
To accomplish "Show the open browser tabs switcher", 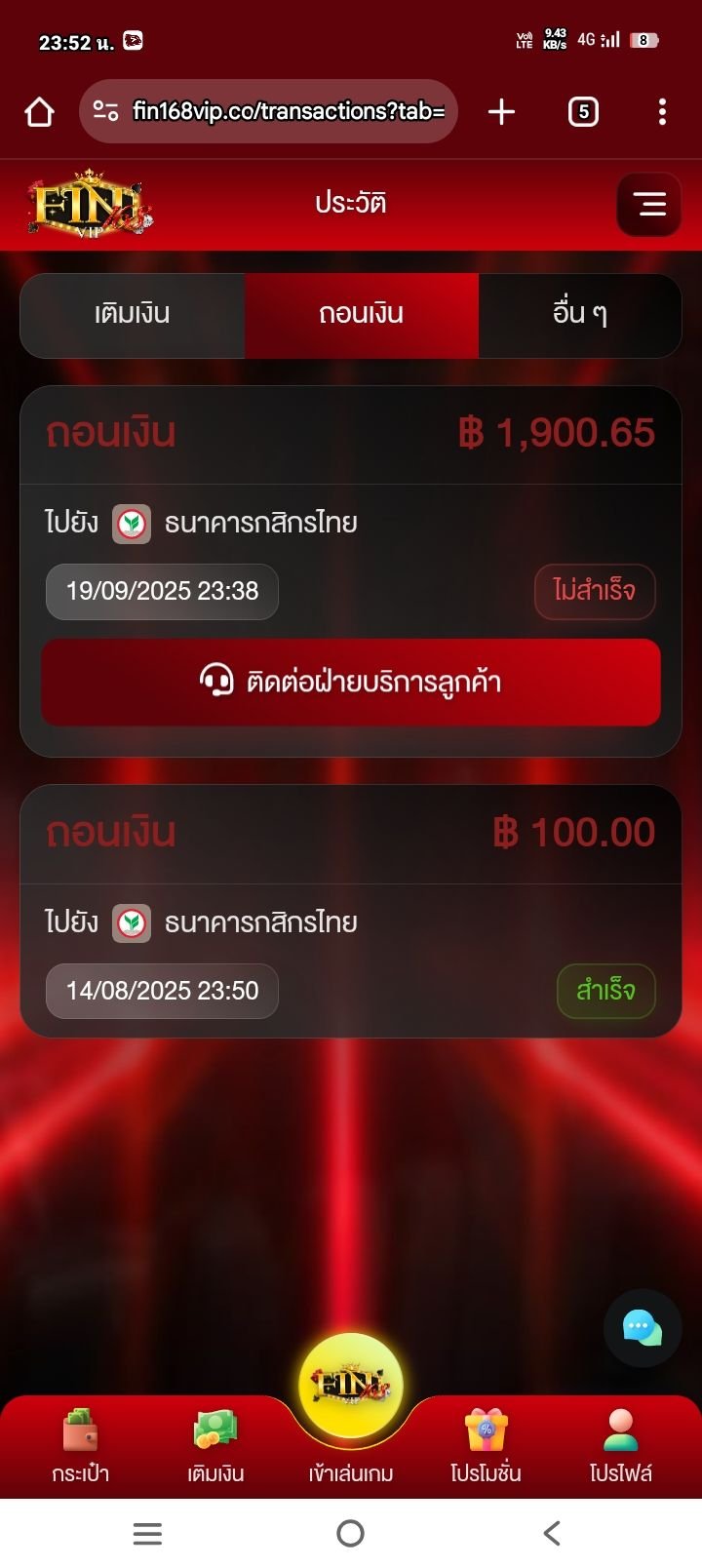I will click(583, 112).
